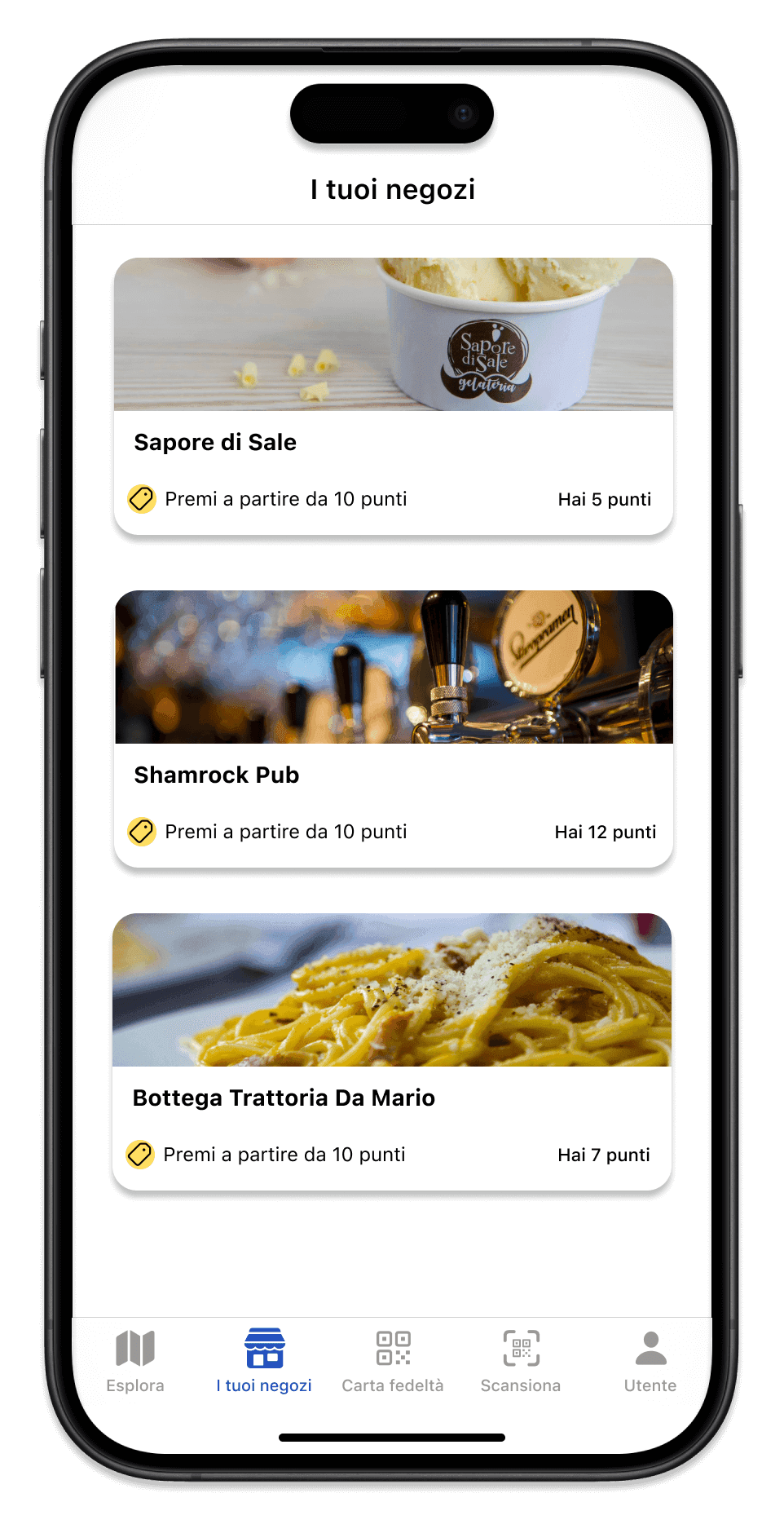Image resolution: width=784 pixels, height=1533 pixels.
Task: Select the I tuoi negozi tab
Action: tap(264, 1360)
